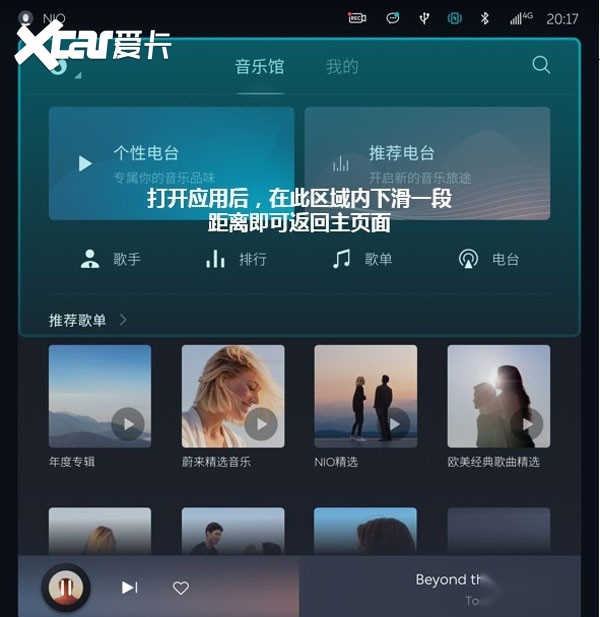
Task: Browse artists via 歌手
Action: (x=110, y=259)
